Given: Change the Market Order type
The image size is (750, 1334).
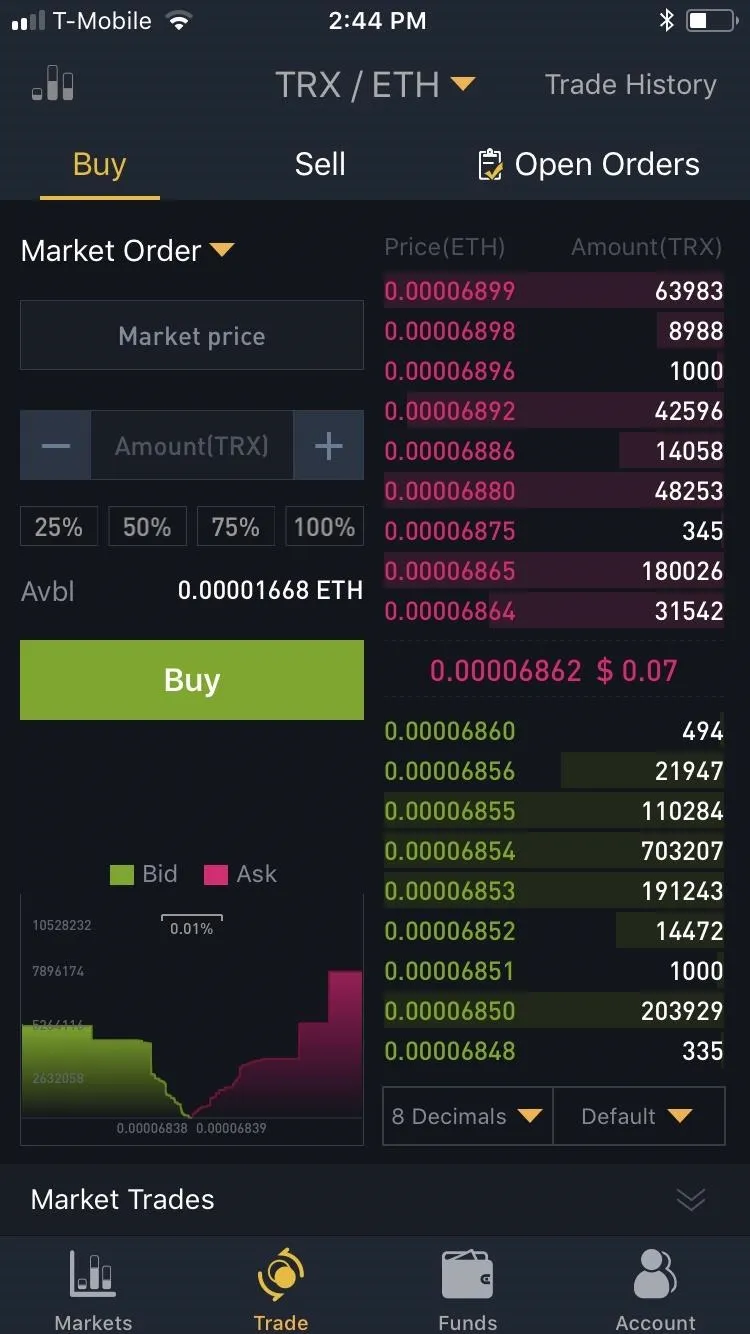Looking at the screenshot, I should pyautogui.click(x=128, y=250).
